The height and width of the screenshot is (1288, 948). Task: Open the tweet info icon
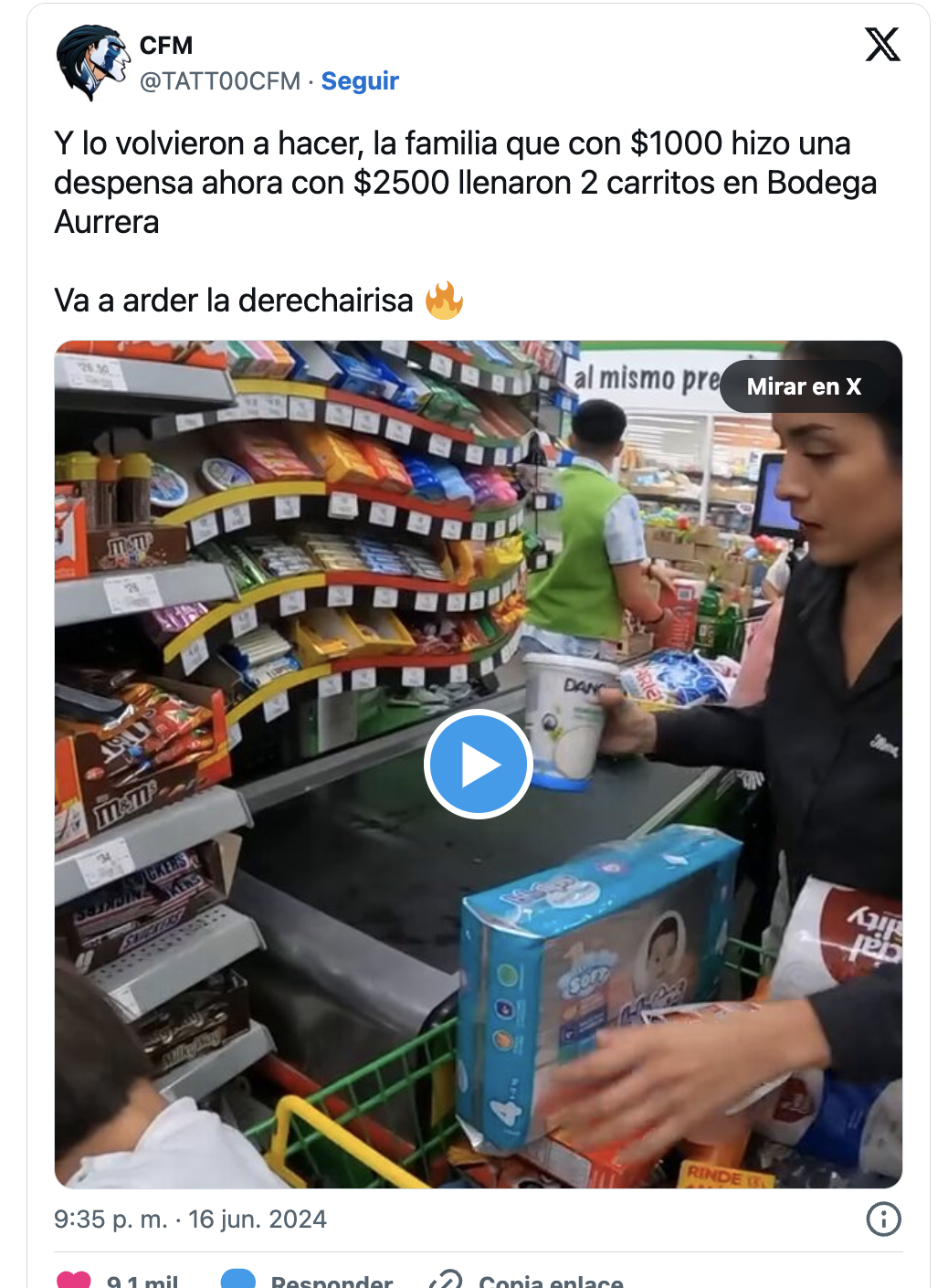[x=883, y=1219]
